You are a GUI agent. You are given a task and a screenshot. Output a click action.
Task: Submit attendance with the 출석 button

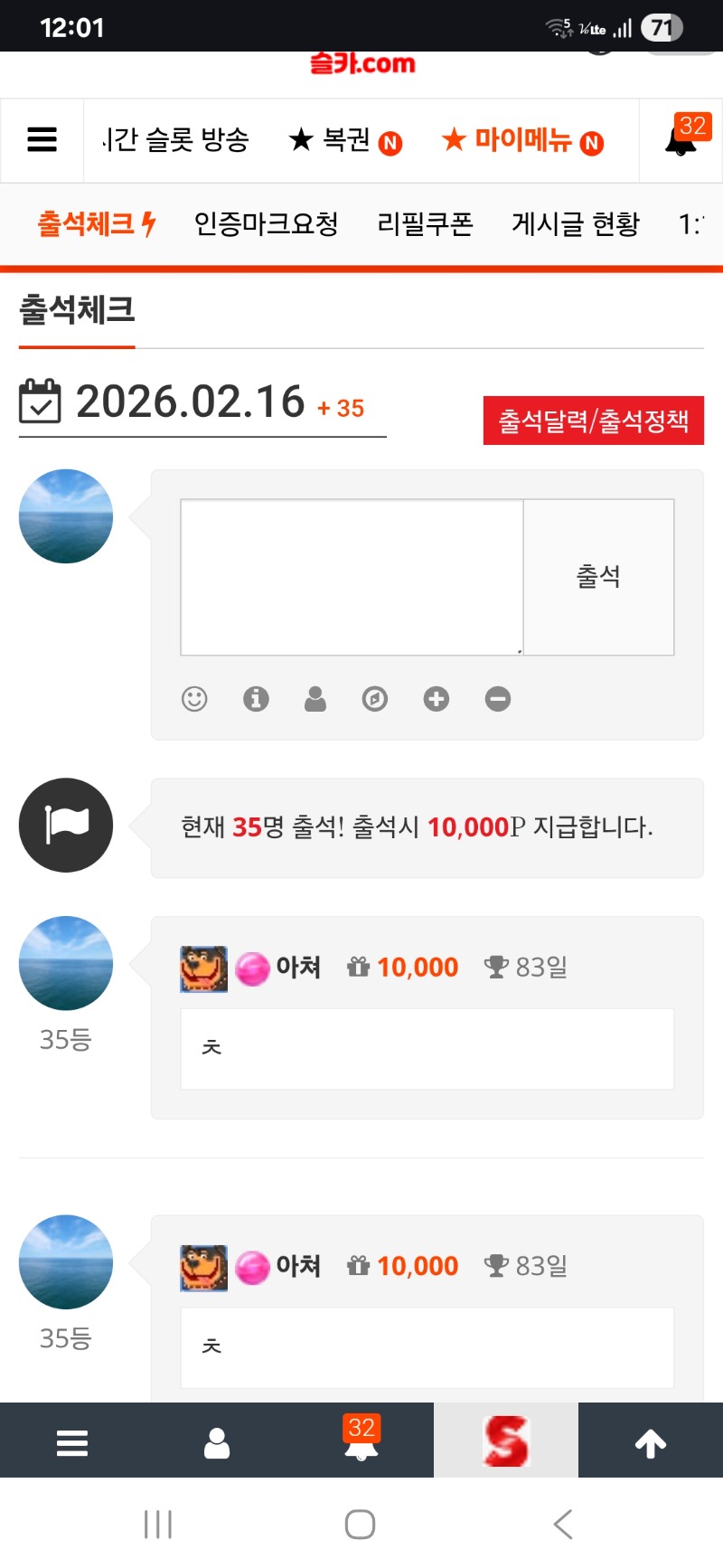point(598,577)
